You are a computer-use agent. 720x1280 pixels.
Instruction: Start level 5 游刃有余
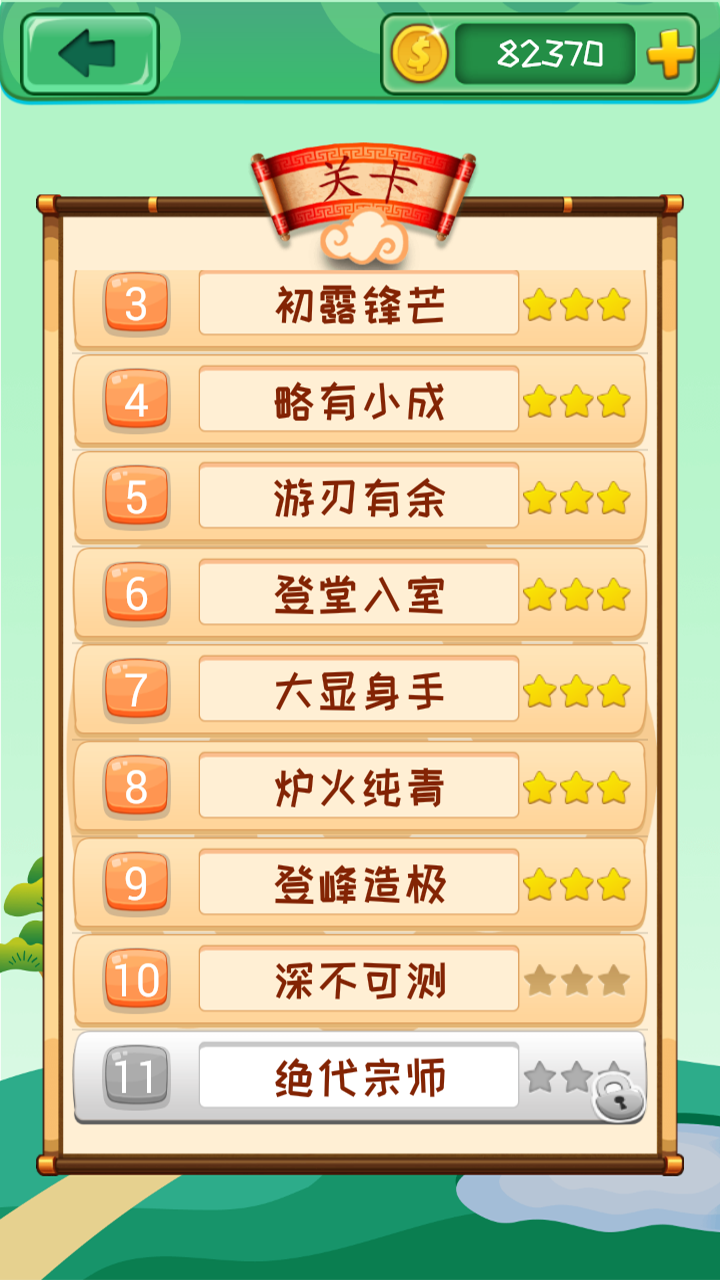[x=359, y=497]
